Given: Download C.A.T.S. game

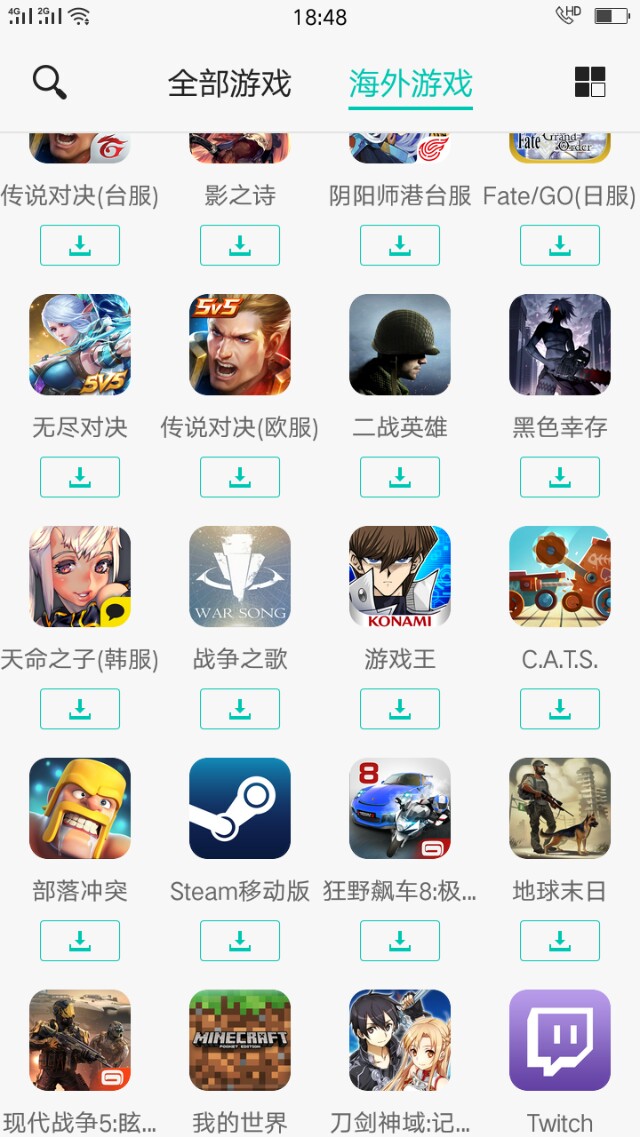Looking at the screenshot, I should (x=560, y=709).
